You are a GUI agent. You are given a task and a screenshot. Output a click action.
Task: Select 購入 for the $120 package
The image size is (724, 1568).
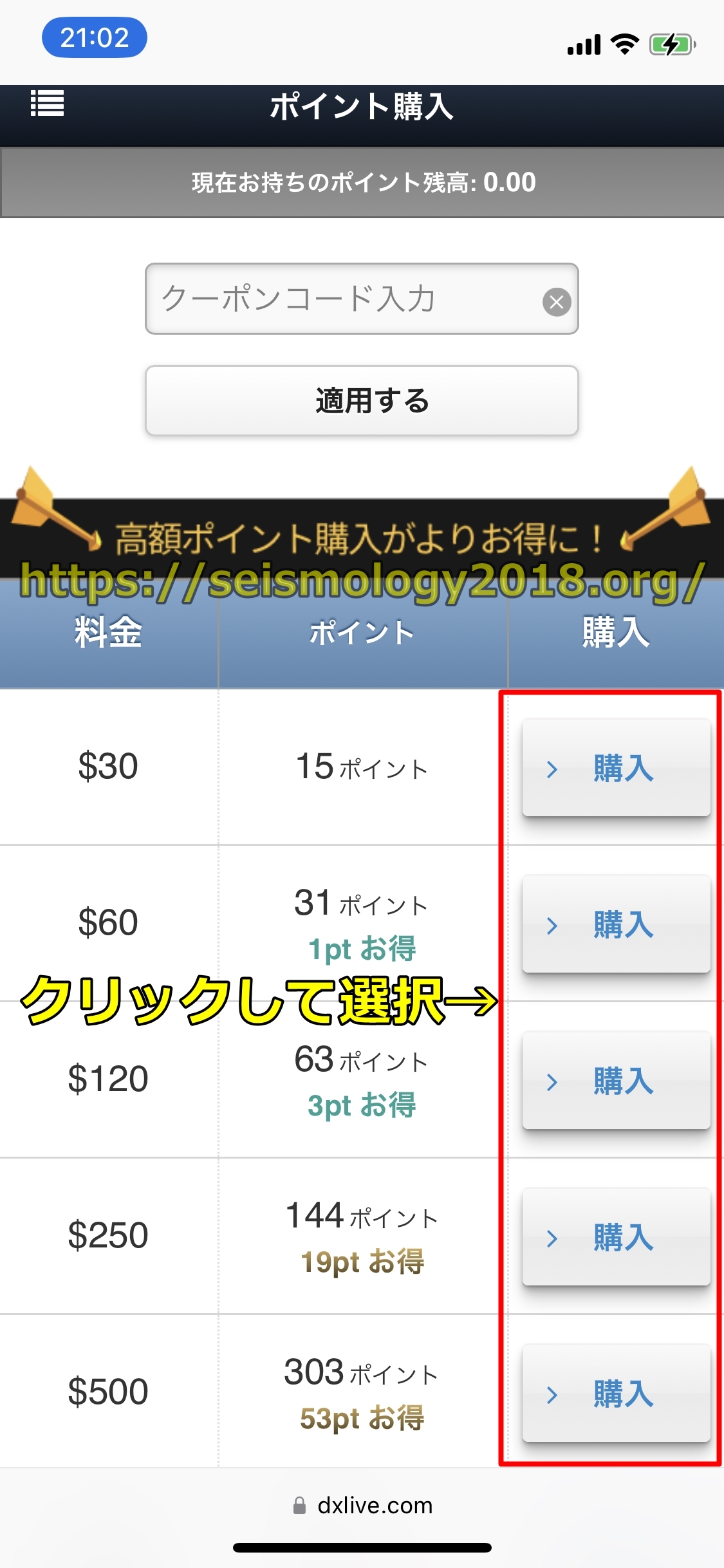tap(616, 1081)
